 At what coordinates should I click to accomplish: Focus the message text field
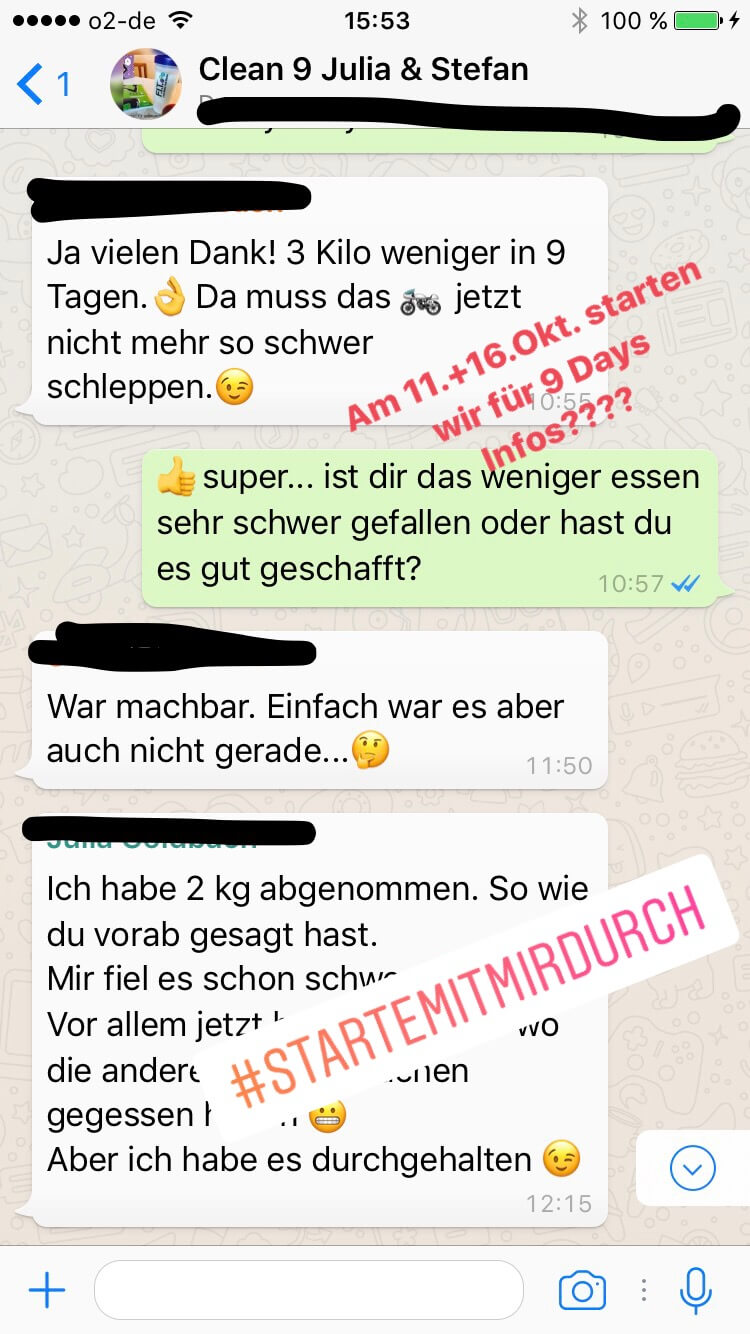308,1290
